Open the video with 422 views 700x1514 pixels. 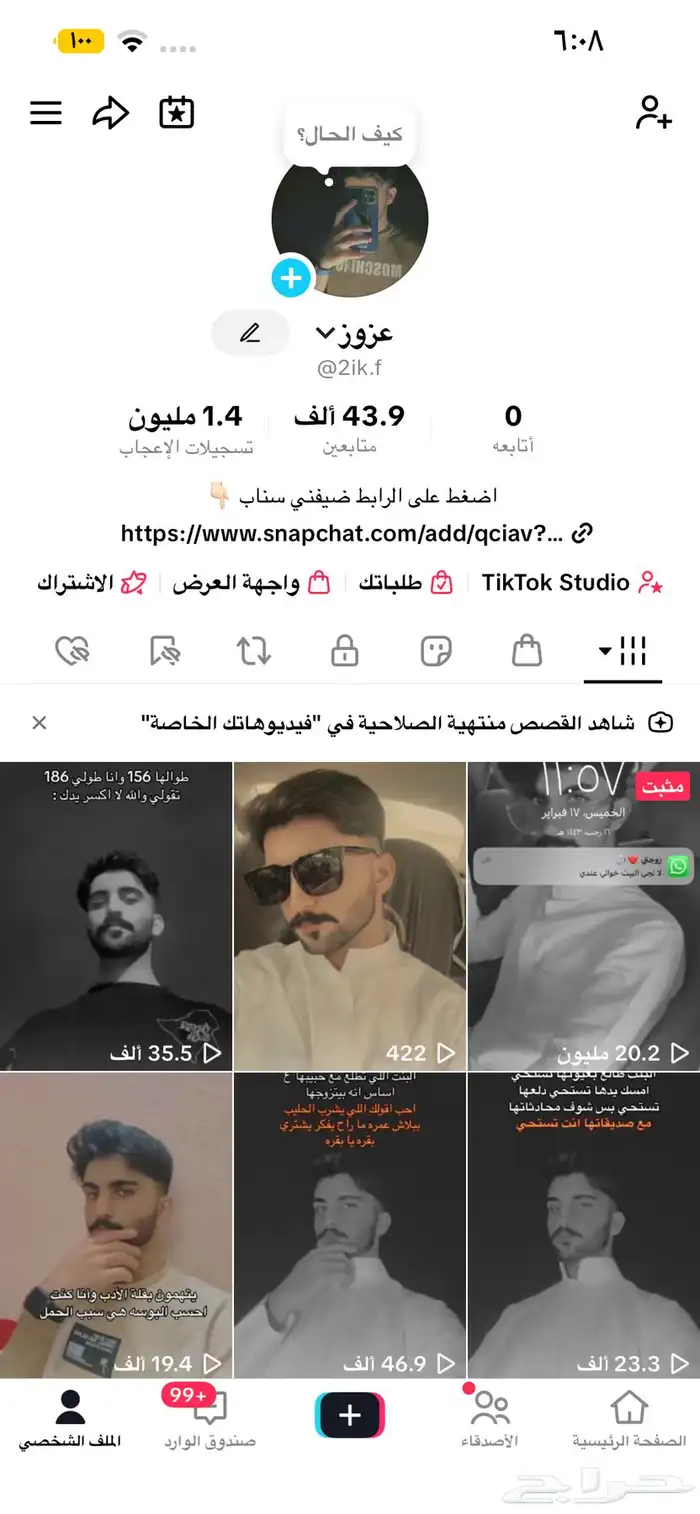[350, 915]
